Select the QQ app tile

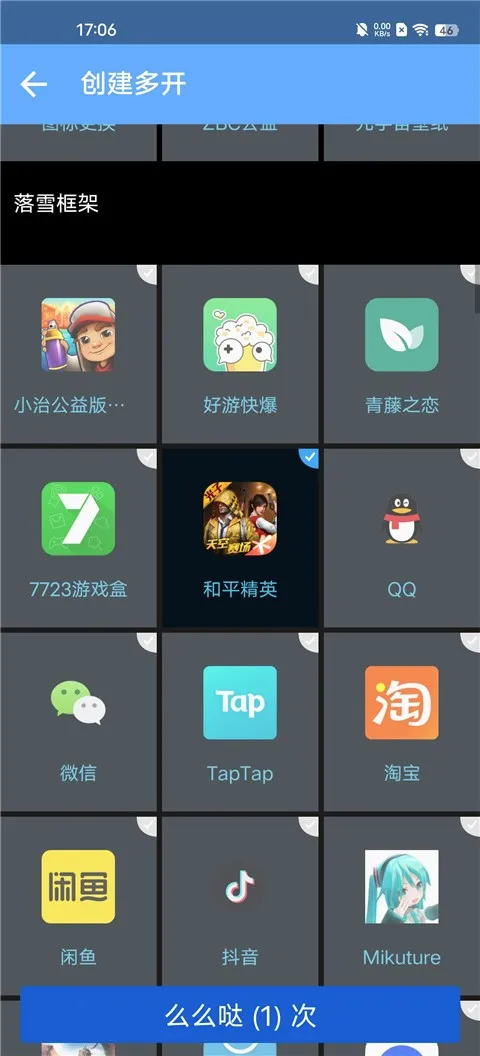(x=402, y=538)
